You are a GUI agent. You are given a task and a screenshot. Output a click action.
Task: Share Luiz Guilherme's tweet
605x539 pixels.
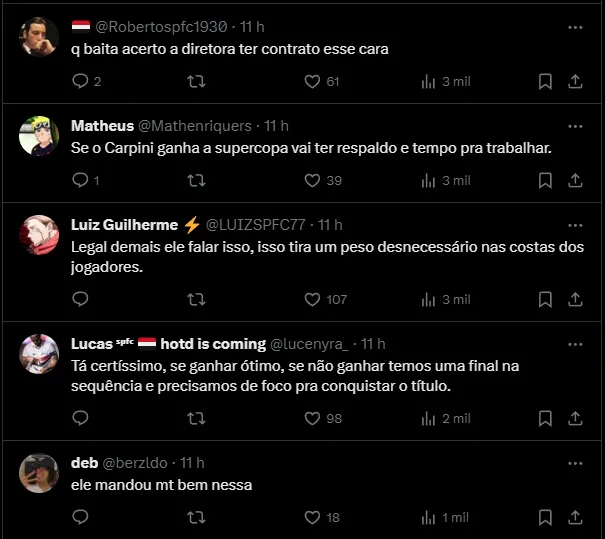575,299
